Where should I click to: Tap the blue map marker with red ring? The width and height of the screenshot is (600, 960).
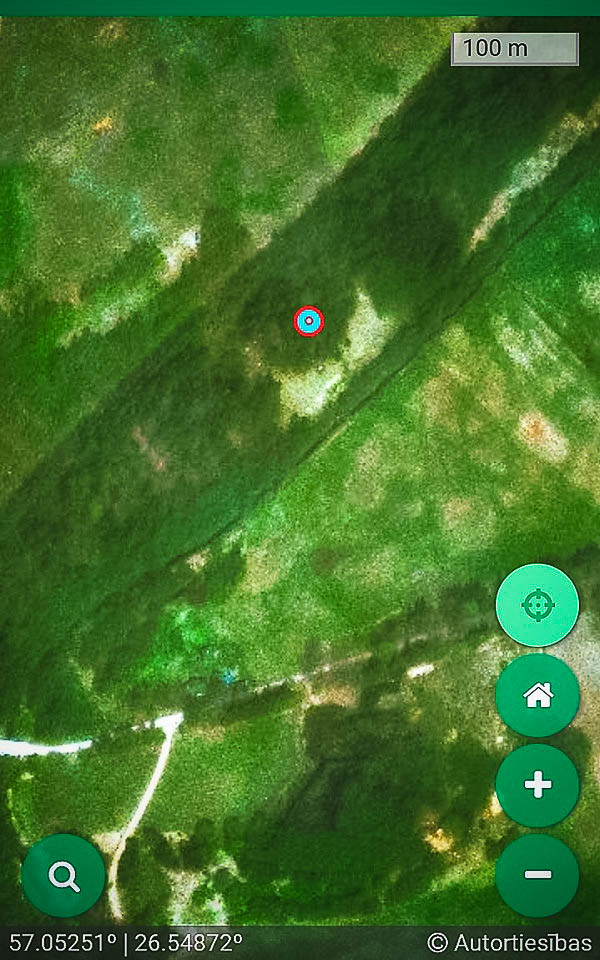pos(309,321)
